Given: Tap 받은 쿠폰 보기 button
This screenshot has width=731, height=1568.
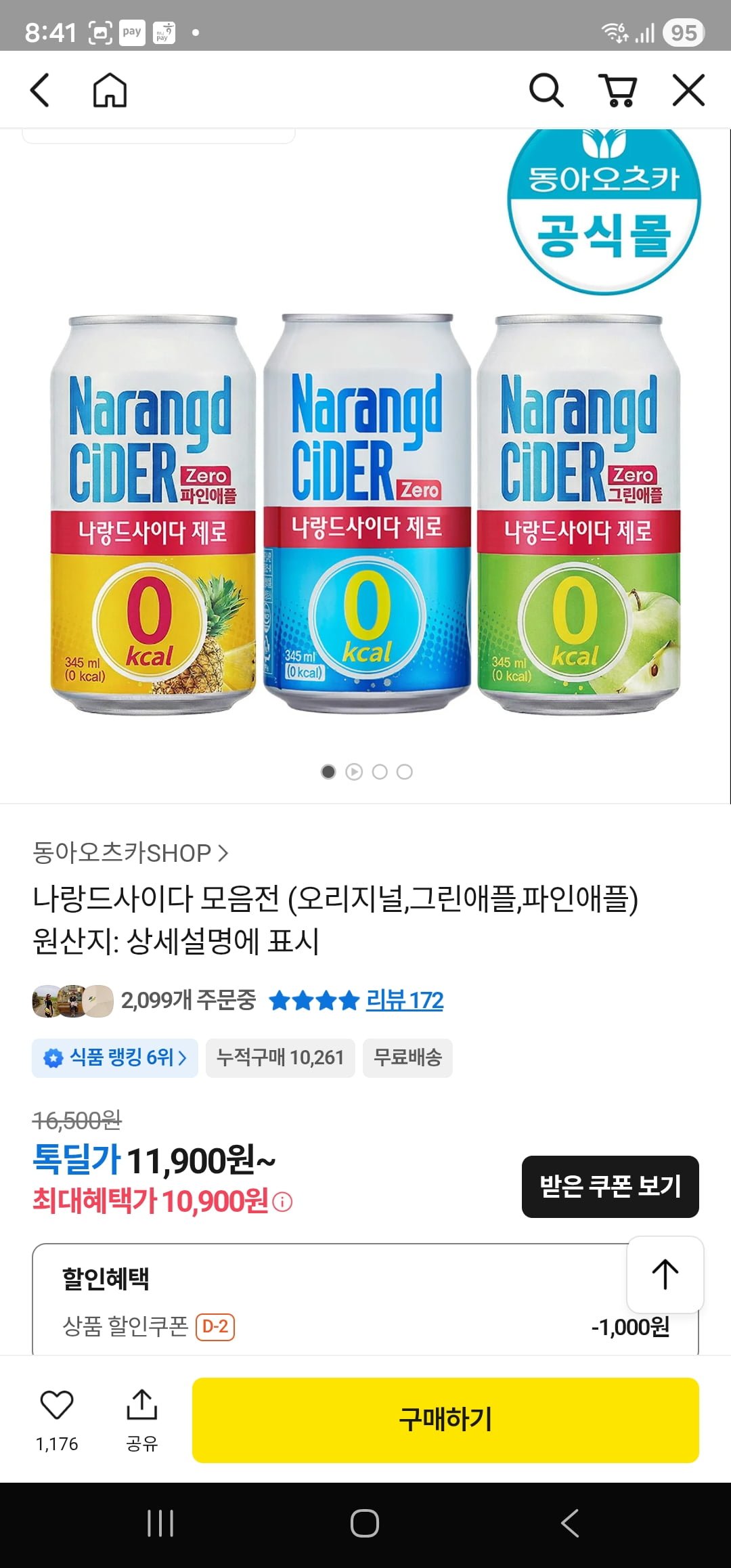Looking at the screenshot, I should click(610, 1186).
